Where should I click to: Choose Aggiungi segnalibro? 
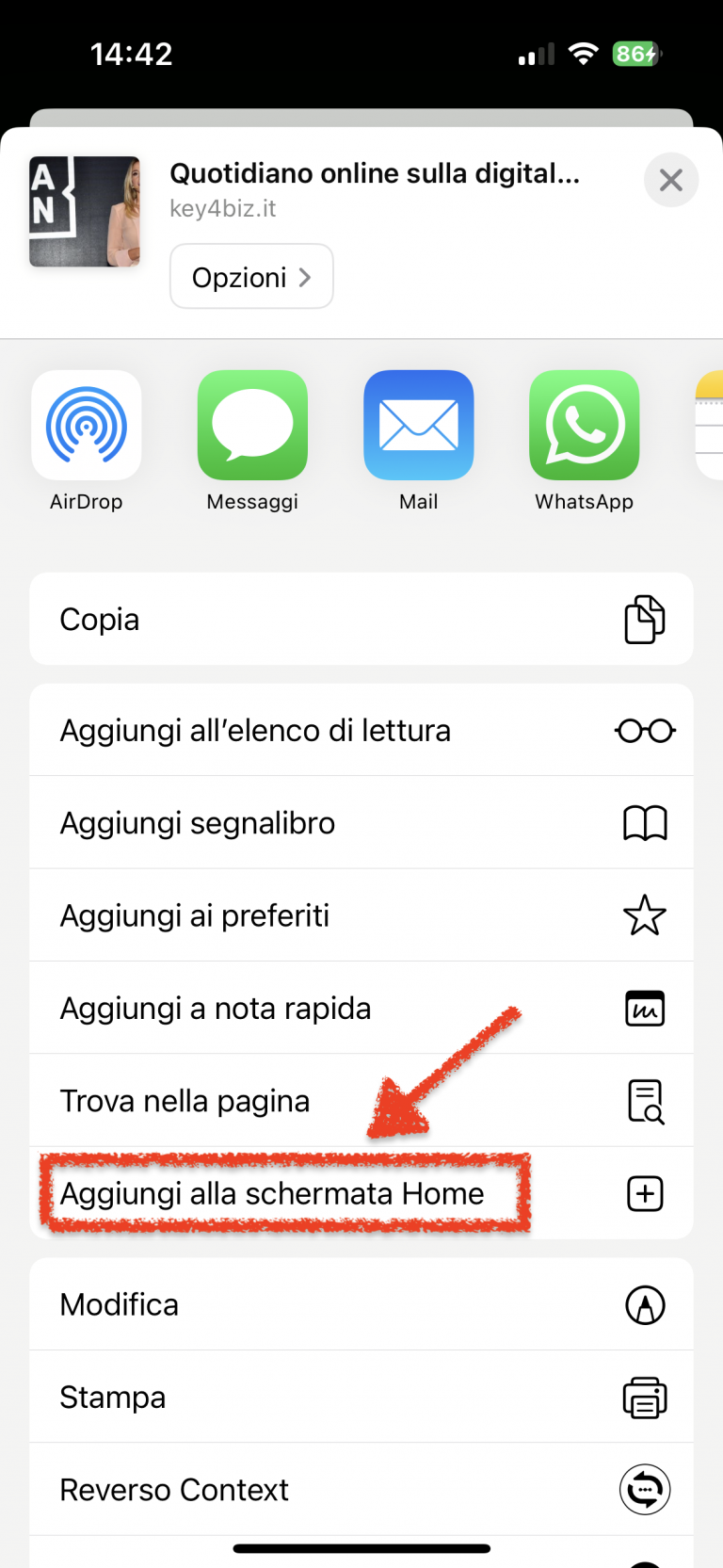click(x=361, y=822)
